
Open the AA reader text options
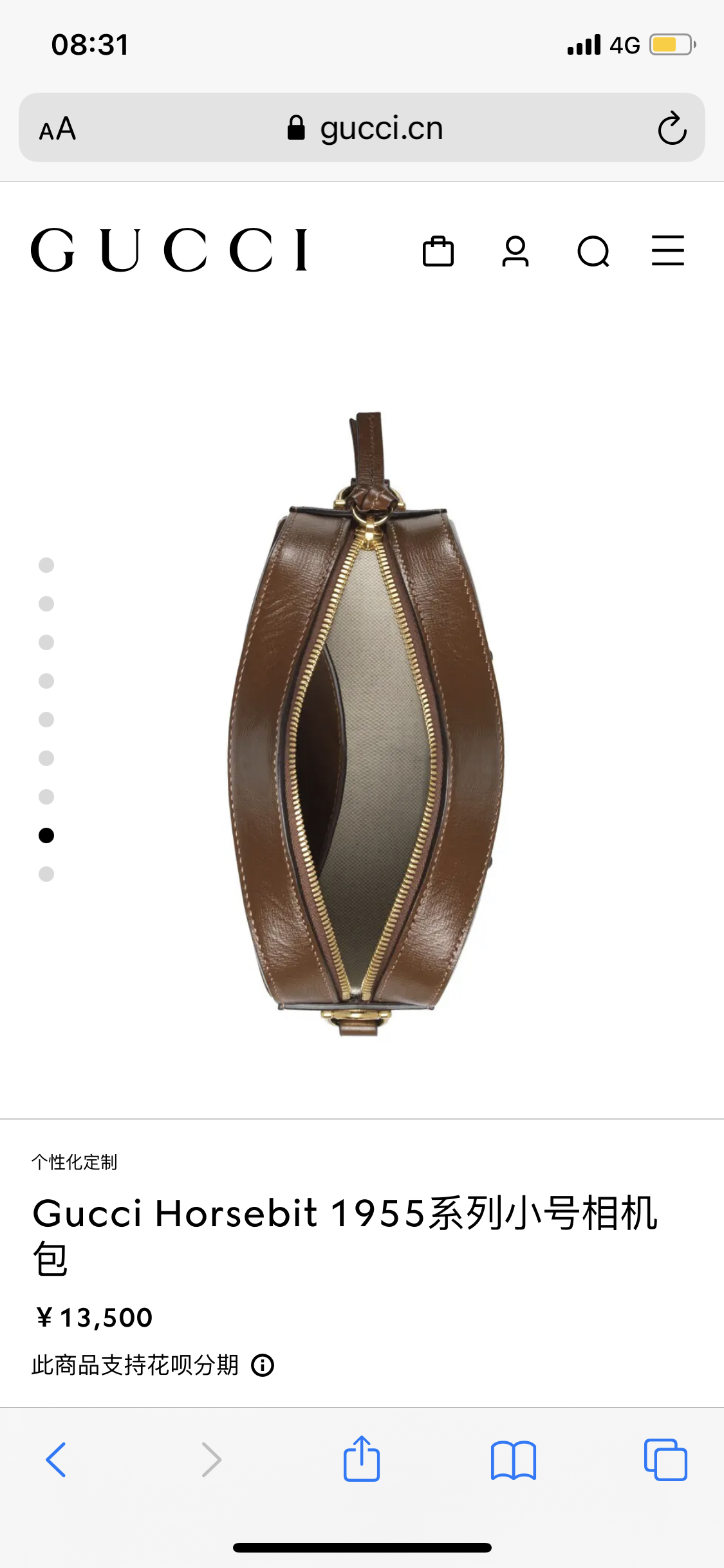coord(57,129)
